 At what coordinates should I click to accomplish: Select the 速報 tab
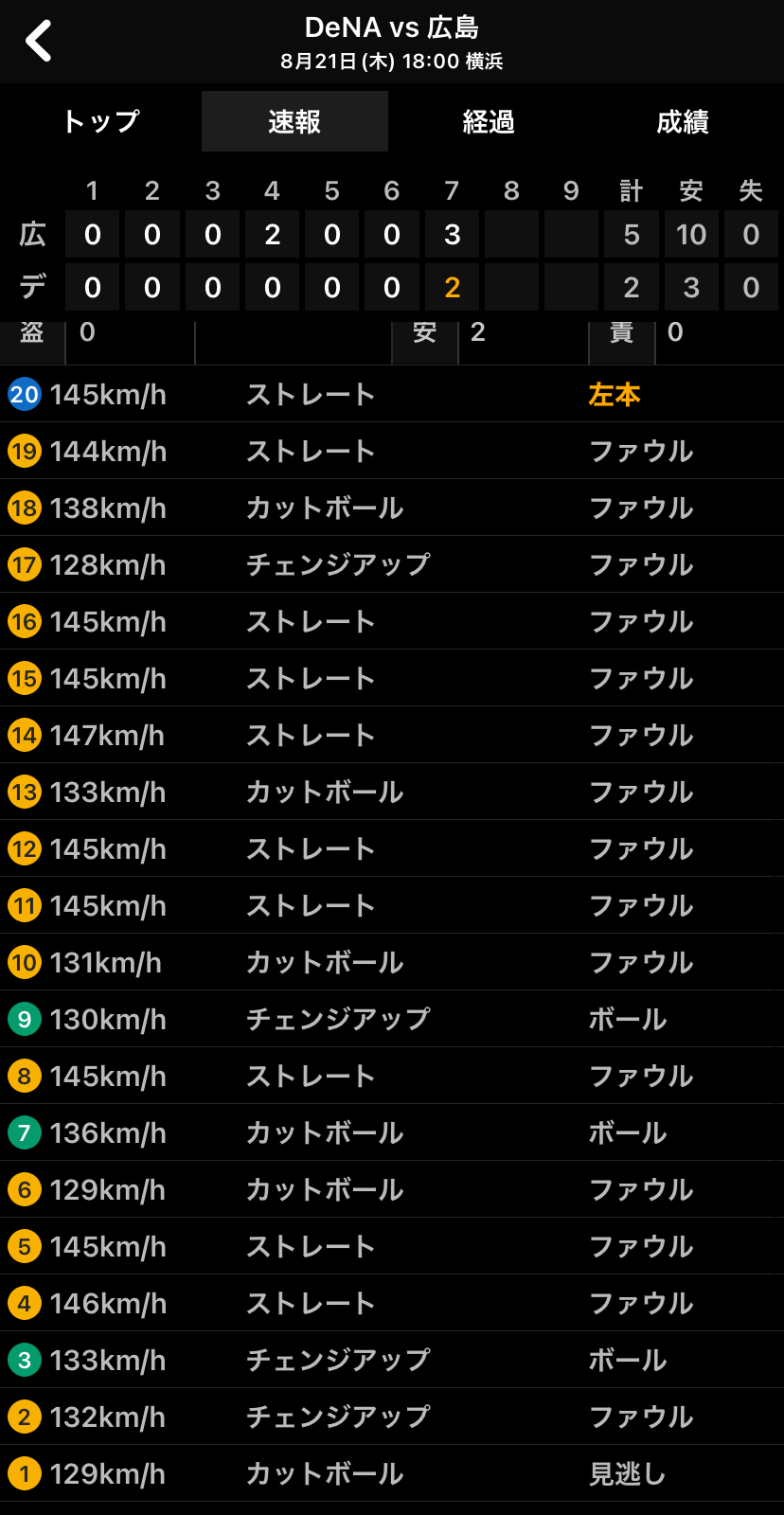point(294,121)
